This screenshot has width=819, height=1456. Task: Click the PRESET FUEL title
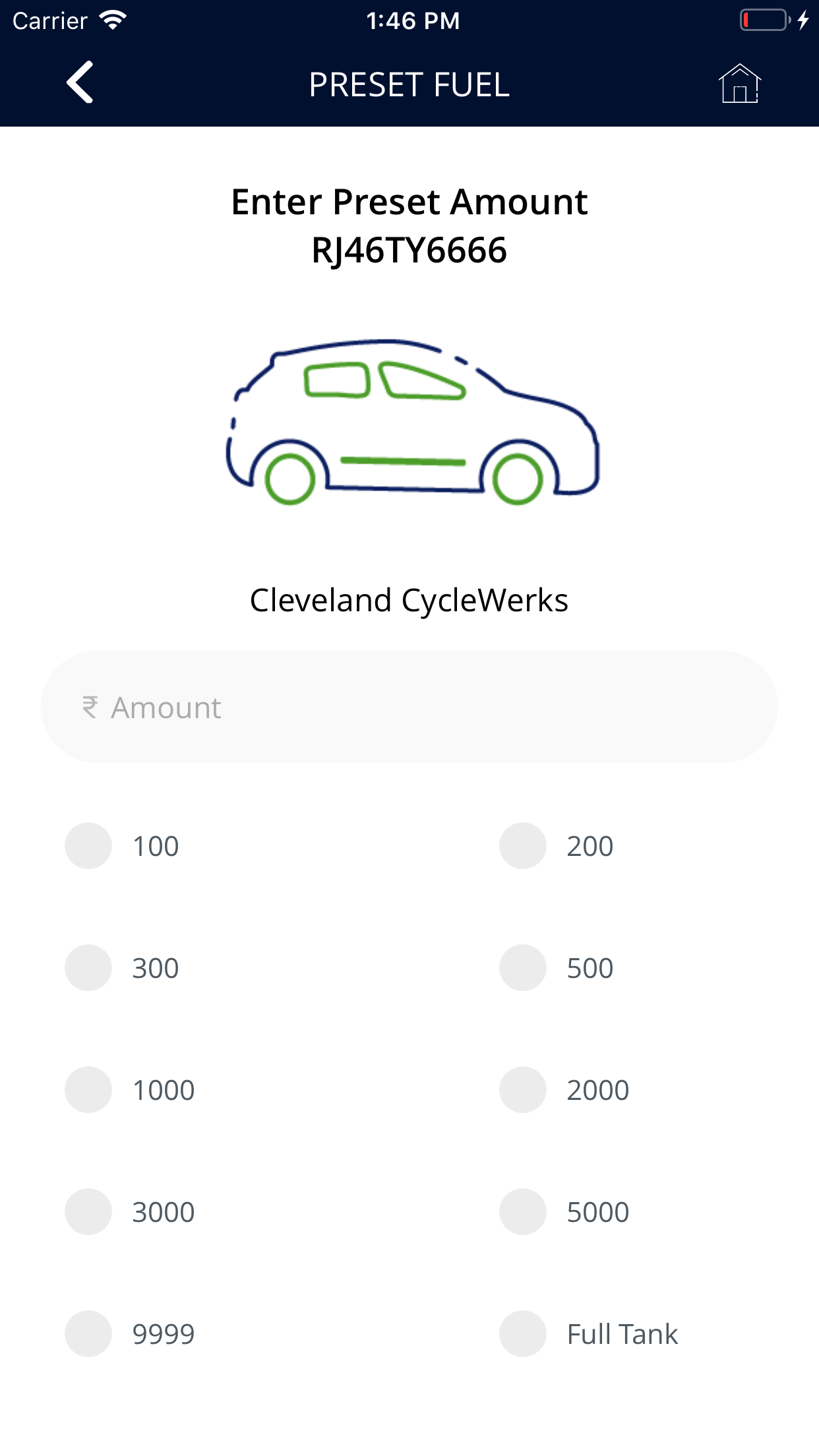[x=409, y=84]
